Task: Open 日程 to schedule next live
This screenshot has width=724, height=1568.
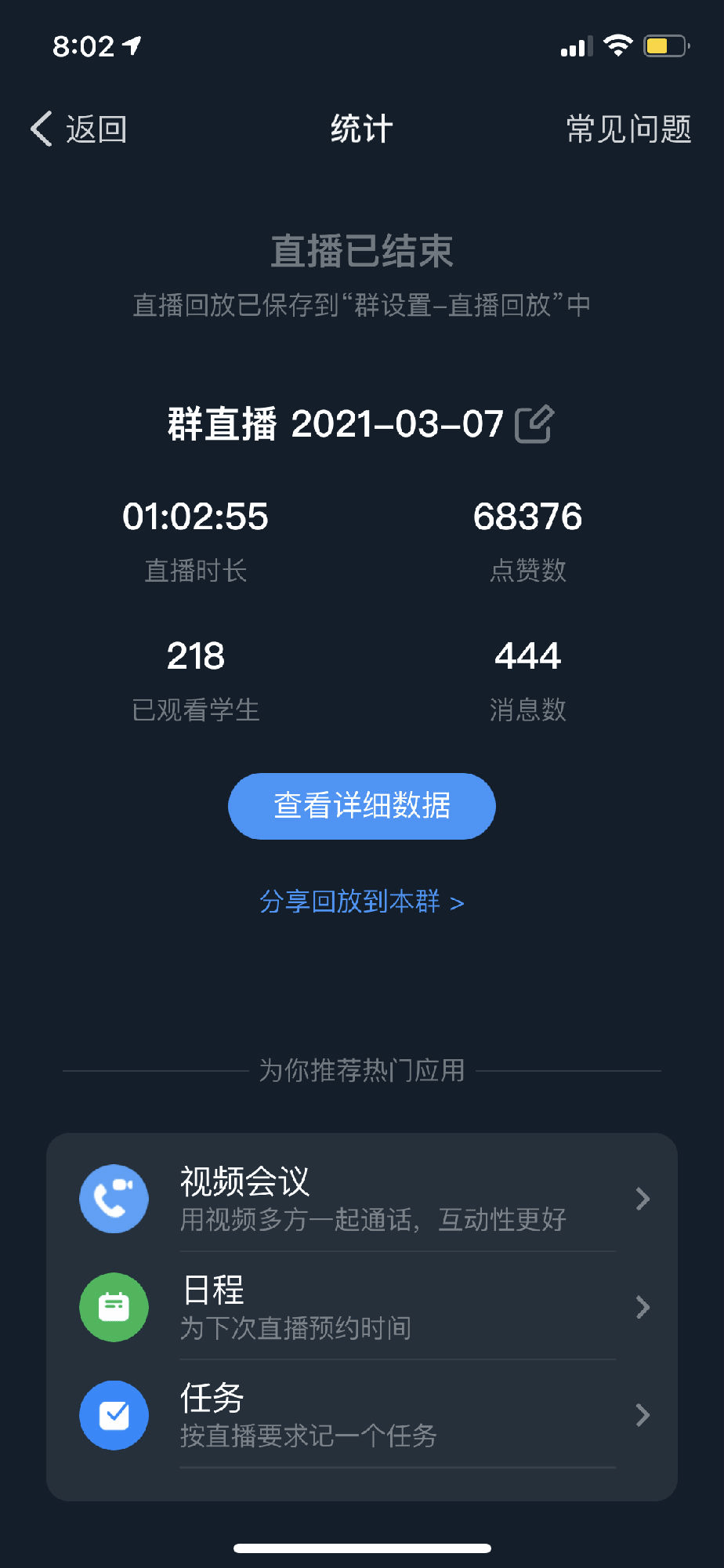Action: pos(362,1306)
